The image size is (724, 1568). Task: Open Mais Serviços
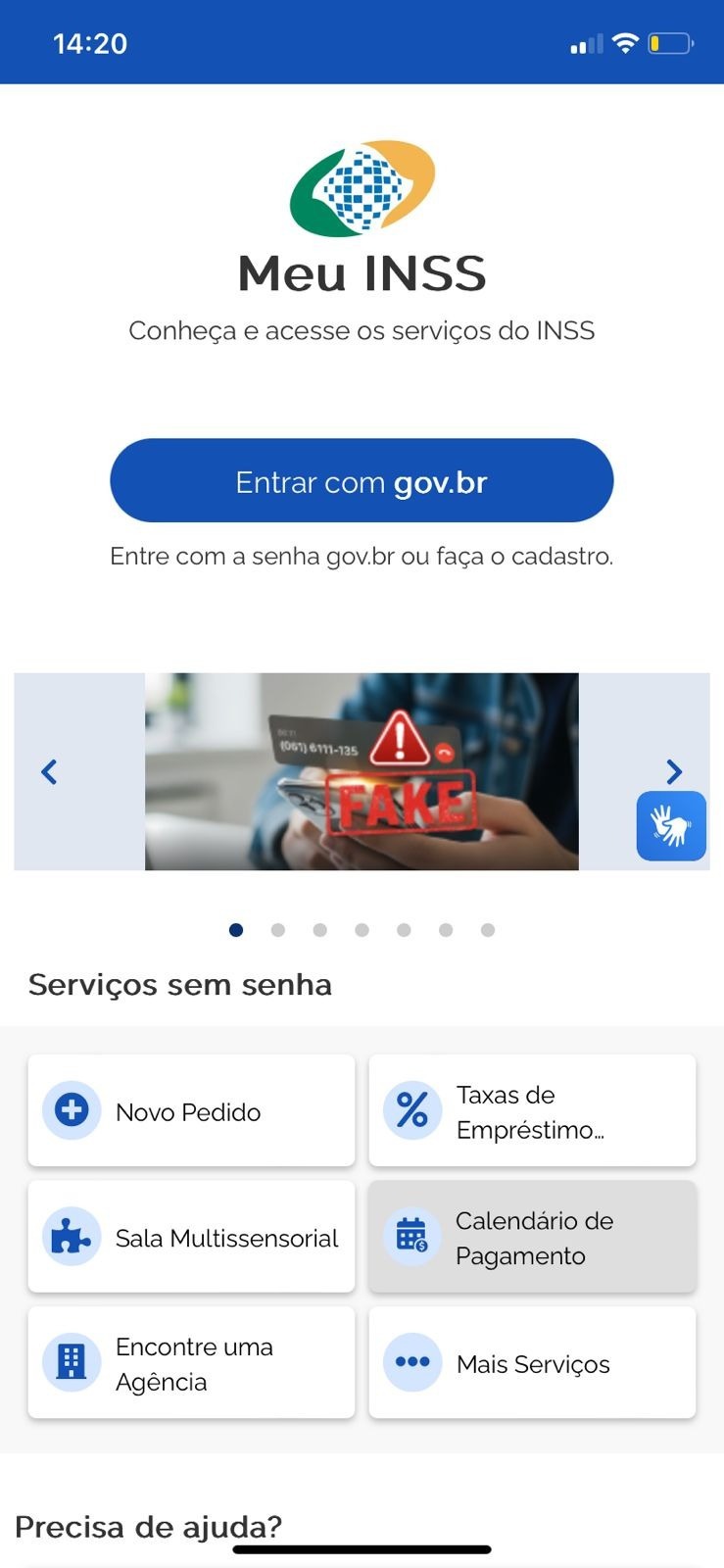pos(532,1363)
